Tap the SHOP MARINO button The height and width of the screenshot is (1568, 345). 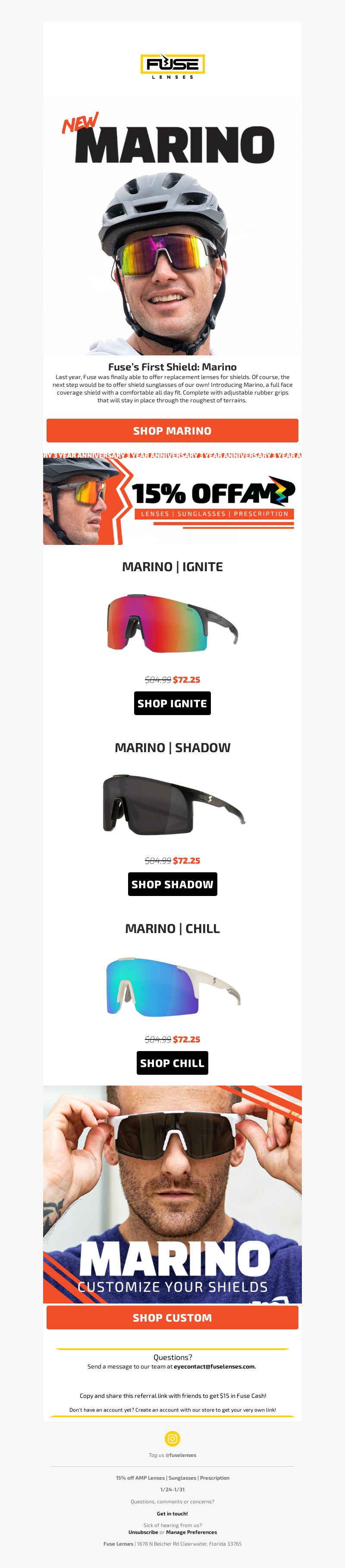click(x=172, y=430)
